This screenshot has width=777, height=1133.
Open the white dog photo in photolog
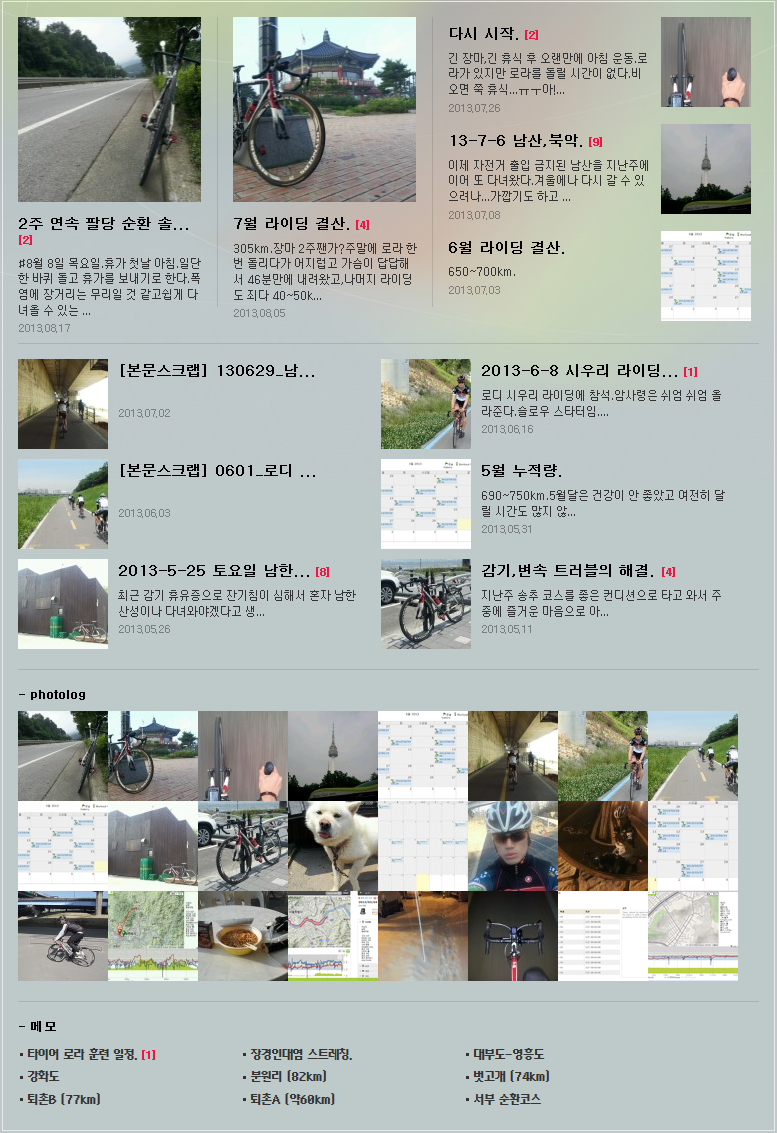click(333, 846)
